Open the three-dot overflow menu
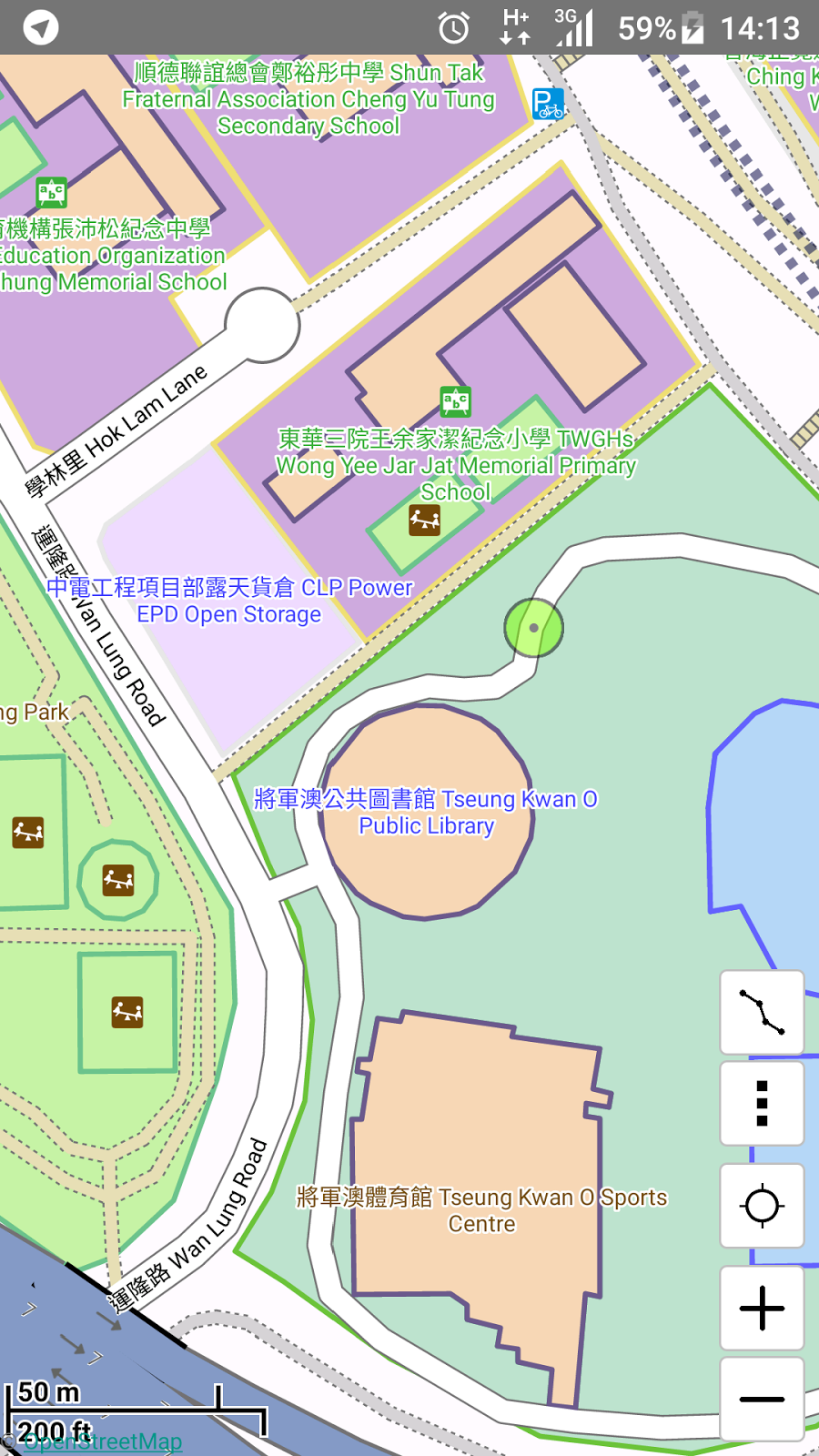819x1456 pixels. 762,1103
